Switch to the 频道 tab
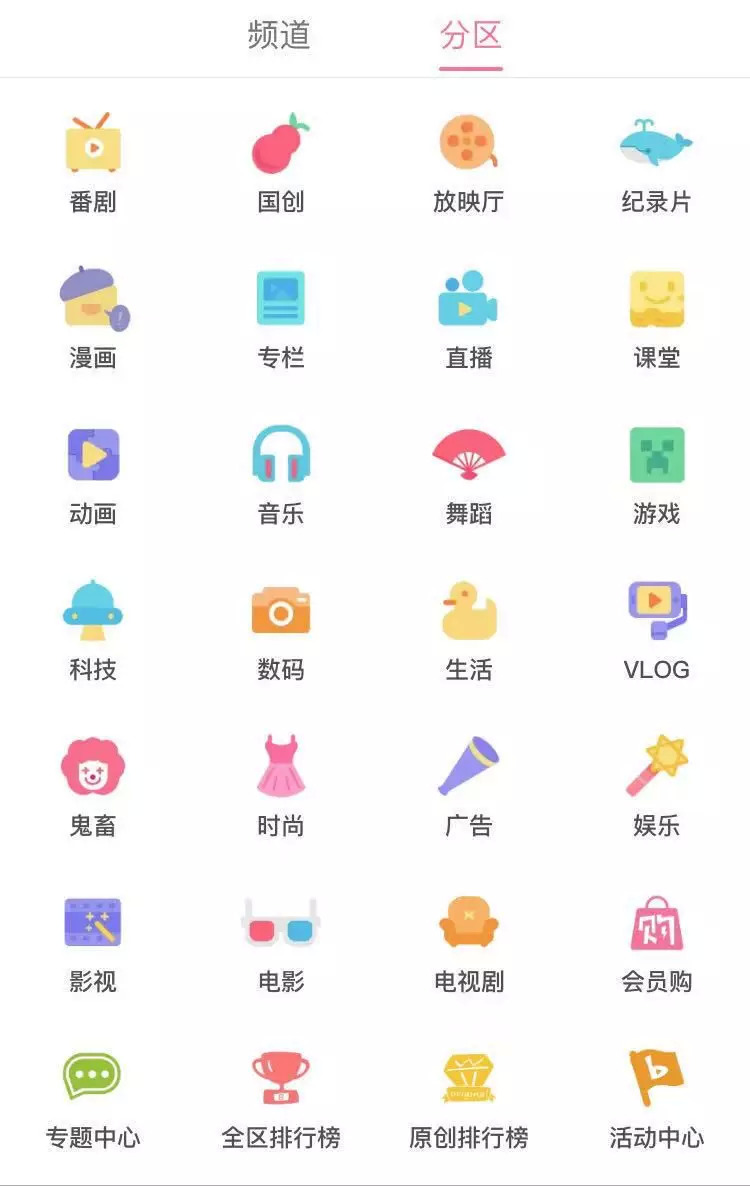This screenshot has width=750, height=1186. click(x=279, y=36)
